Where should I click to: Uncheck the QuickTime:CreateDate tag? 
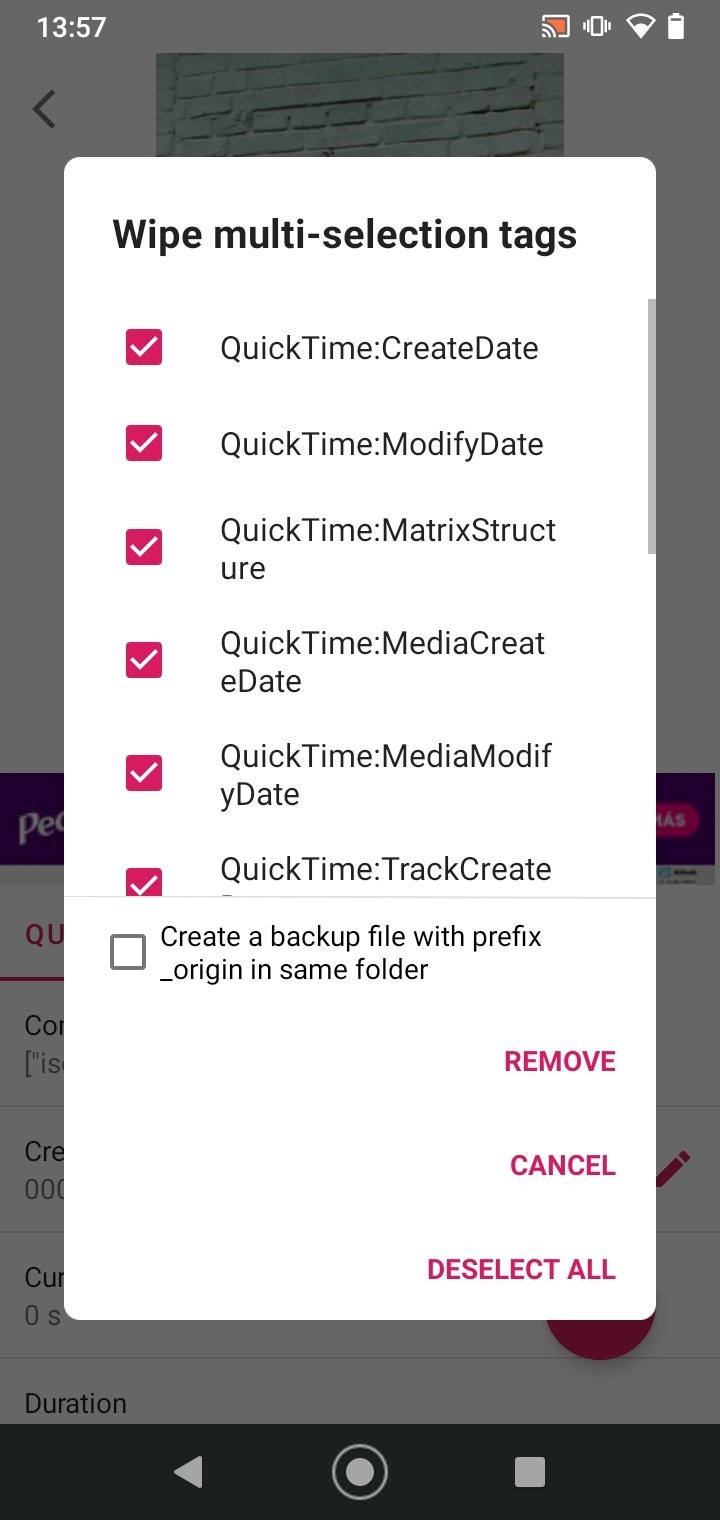(x=144, y=347)
